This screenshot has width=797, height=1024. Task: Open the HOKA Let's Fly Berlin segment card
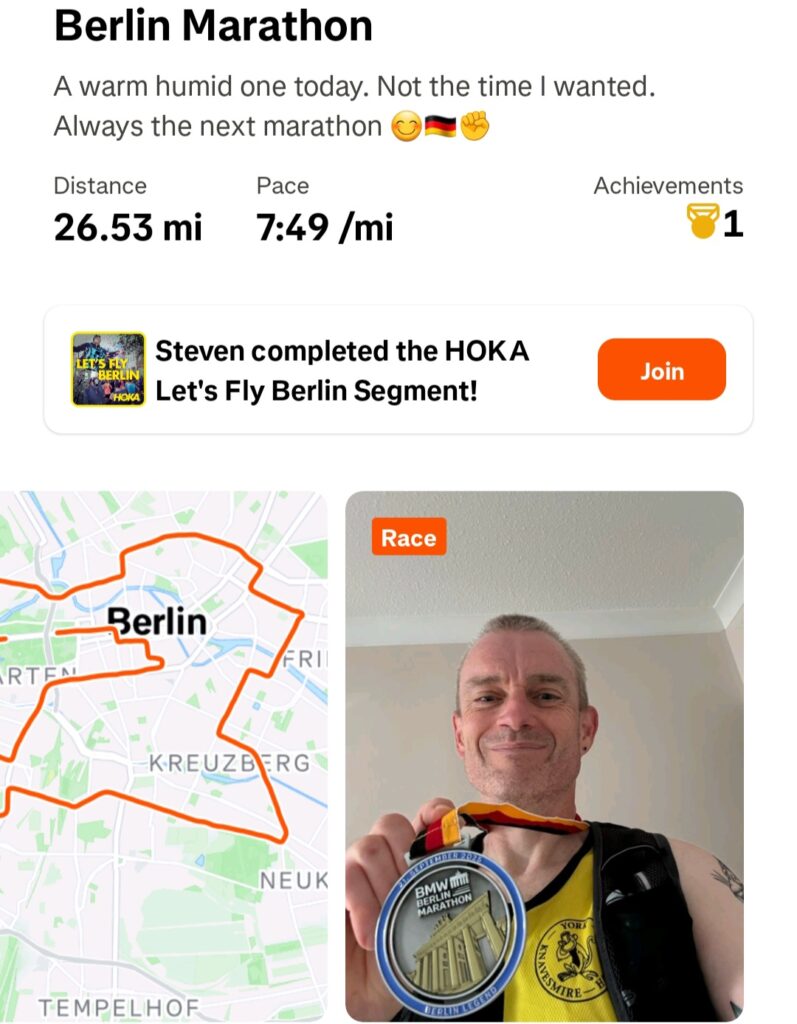[340, 369]
